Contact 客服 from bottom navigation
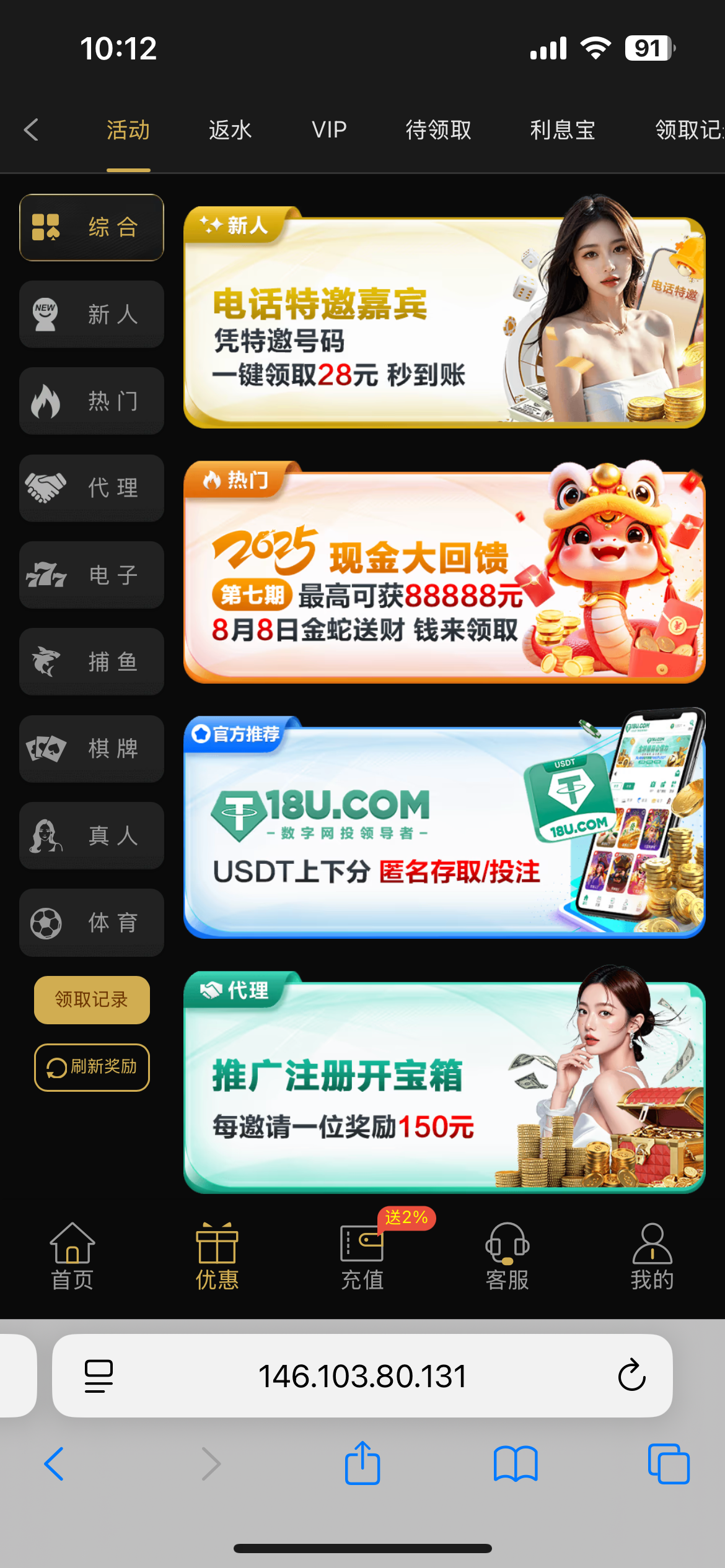725x1568 pixels. pyautogui.click(x=507, y=1256)
